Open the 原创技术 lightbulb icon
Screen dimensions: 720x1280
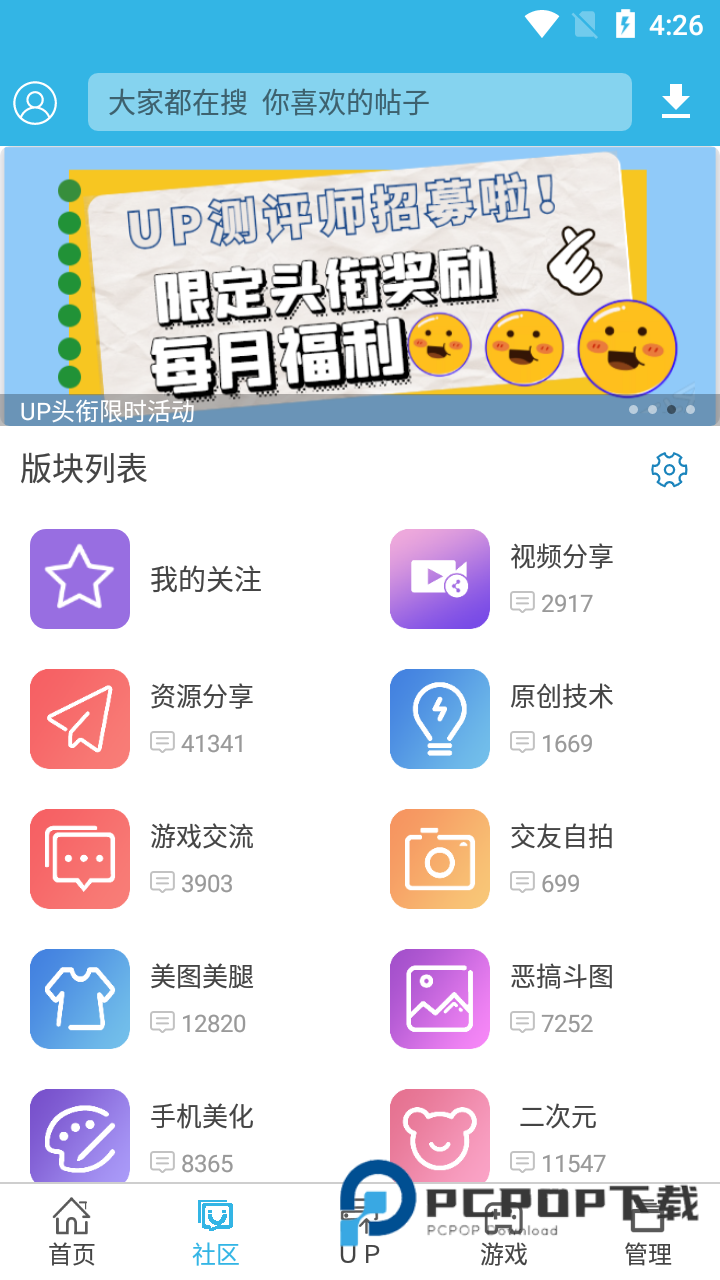[439, 719]
